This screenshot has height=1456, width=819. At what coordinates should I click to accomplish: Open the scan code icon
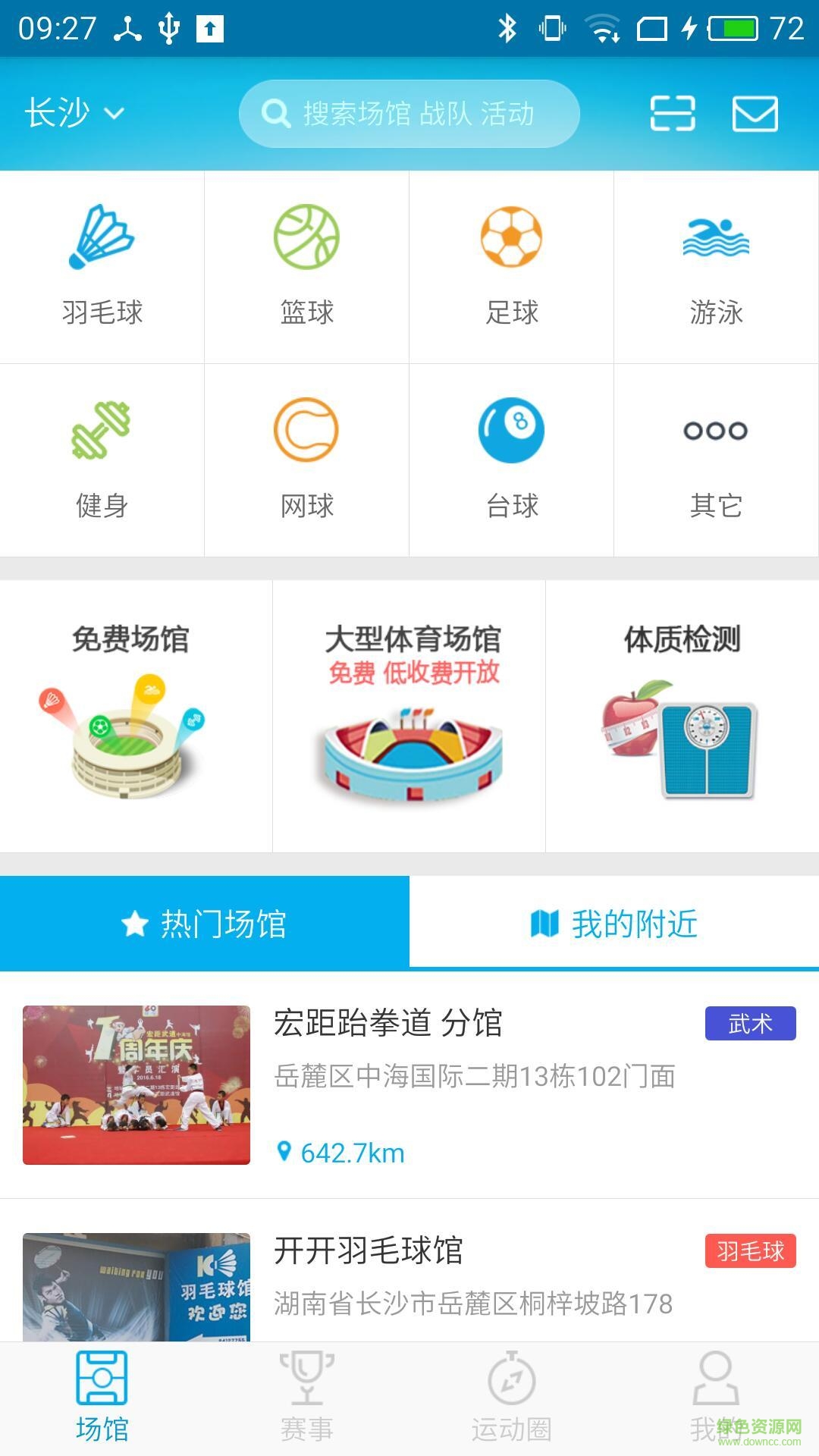click(673, 114)
